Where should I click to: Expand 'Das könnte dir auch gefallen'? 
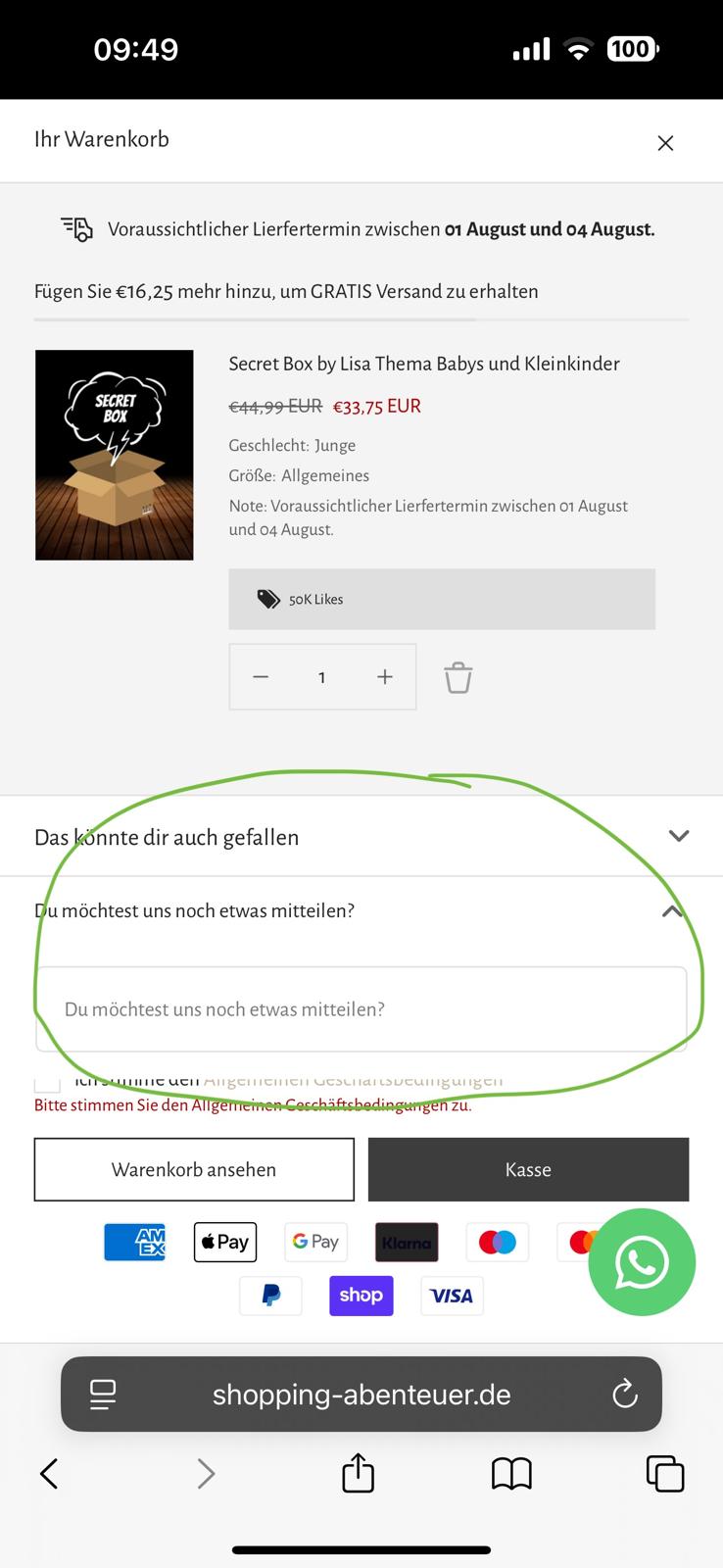pos(678,836)
